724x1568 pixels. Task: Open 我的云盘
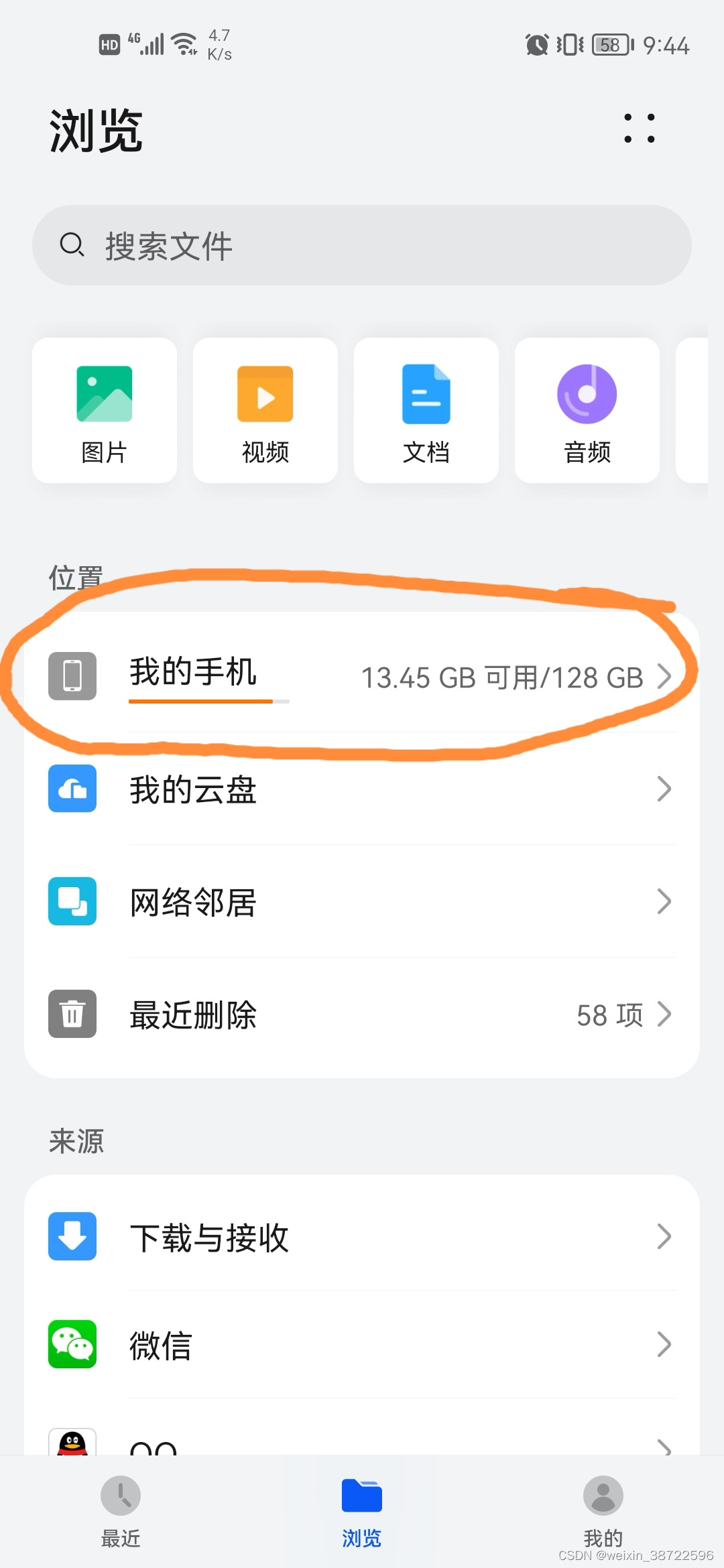tap(362, 789)
